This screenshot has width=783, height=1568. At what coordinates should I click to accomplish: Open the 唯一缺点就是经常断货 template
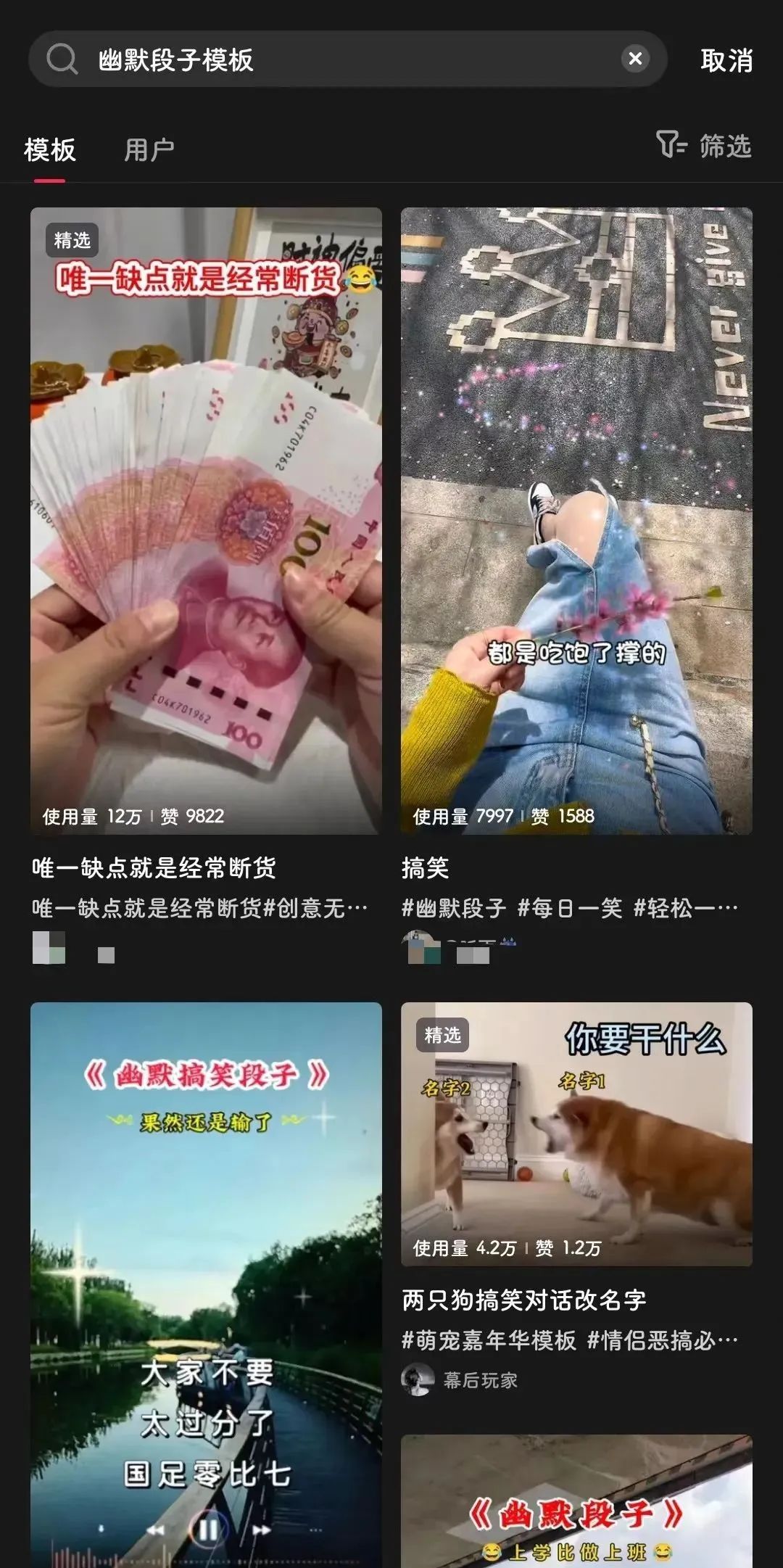[206, 521]
